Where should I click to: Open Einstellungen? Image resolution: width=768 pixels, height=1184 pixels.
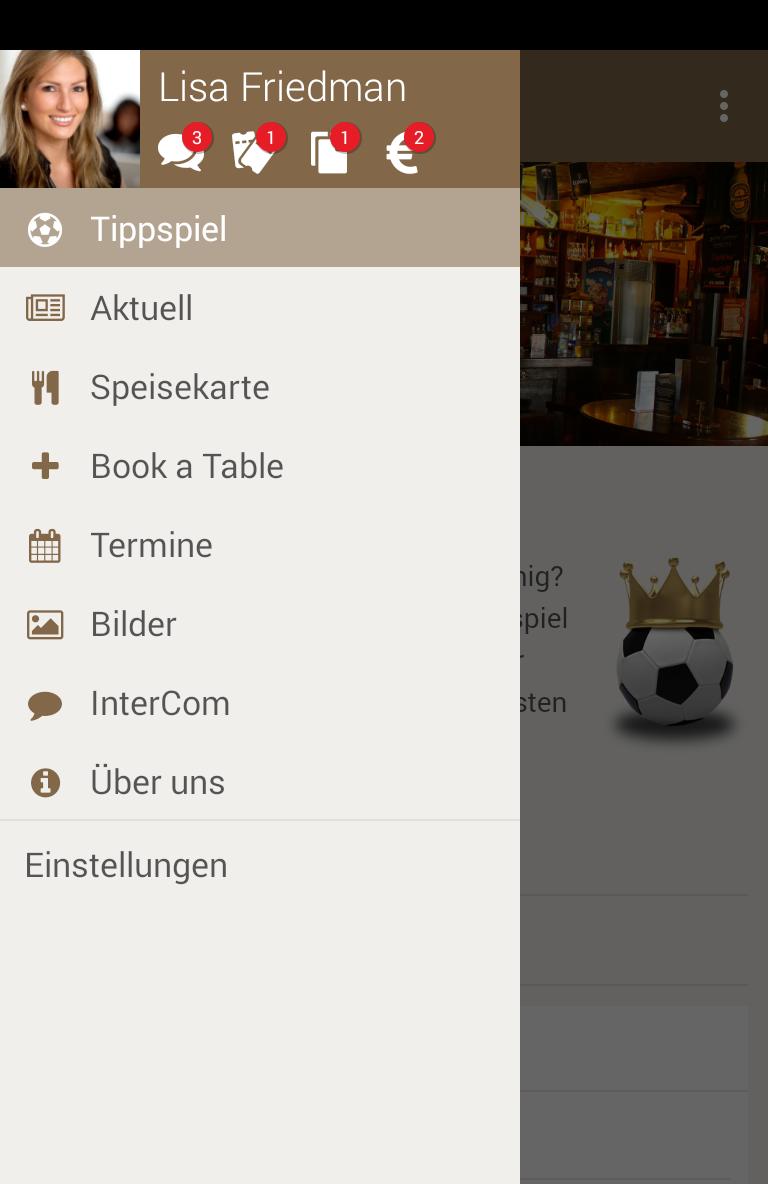pos(126,865)
